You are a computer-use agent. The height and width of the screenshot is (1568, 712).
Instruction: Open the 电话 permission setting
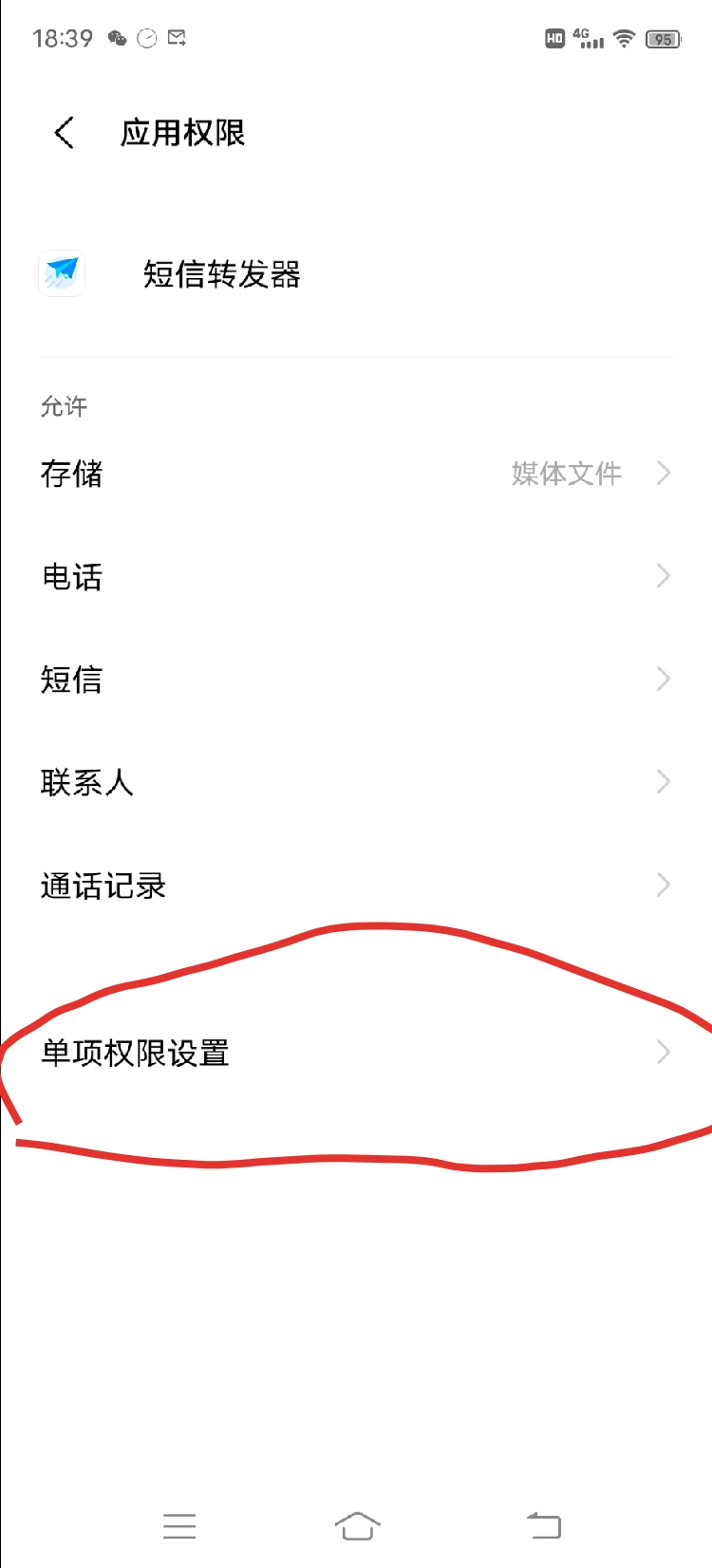(x=356, y=576)
